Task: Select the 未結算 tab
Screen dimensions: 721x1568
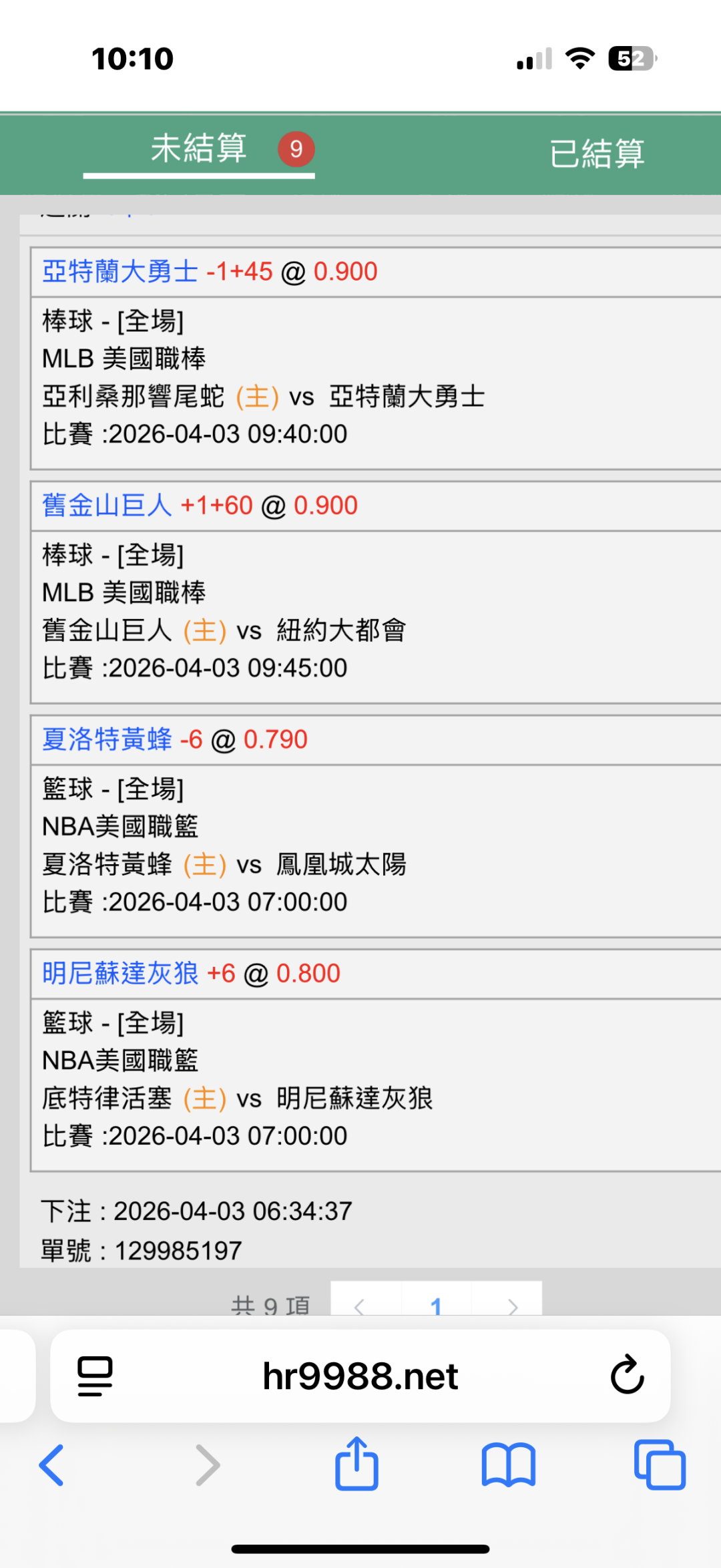Action: [x=199, y=149]
